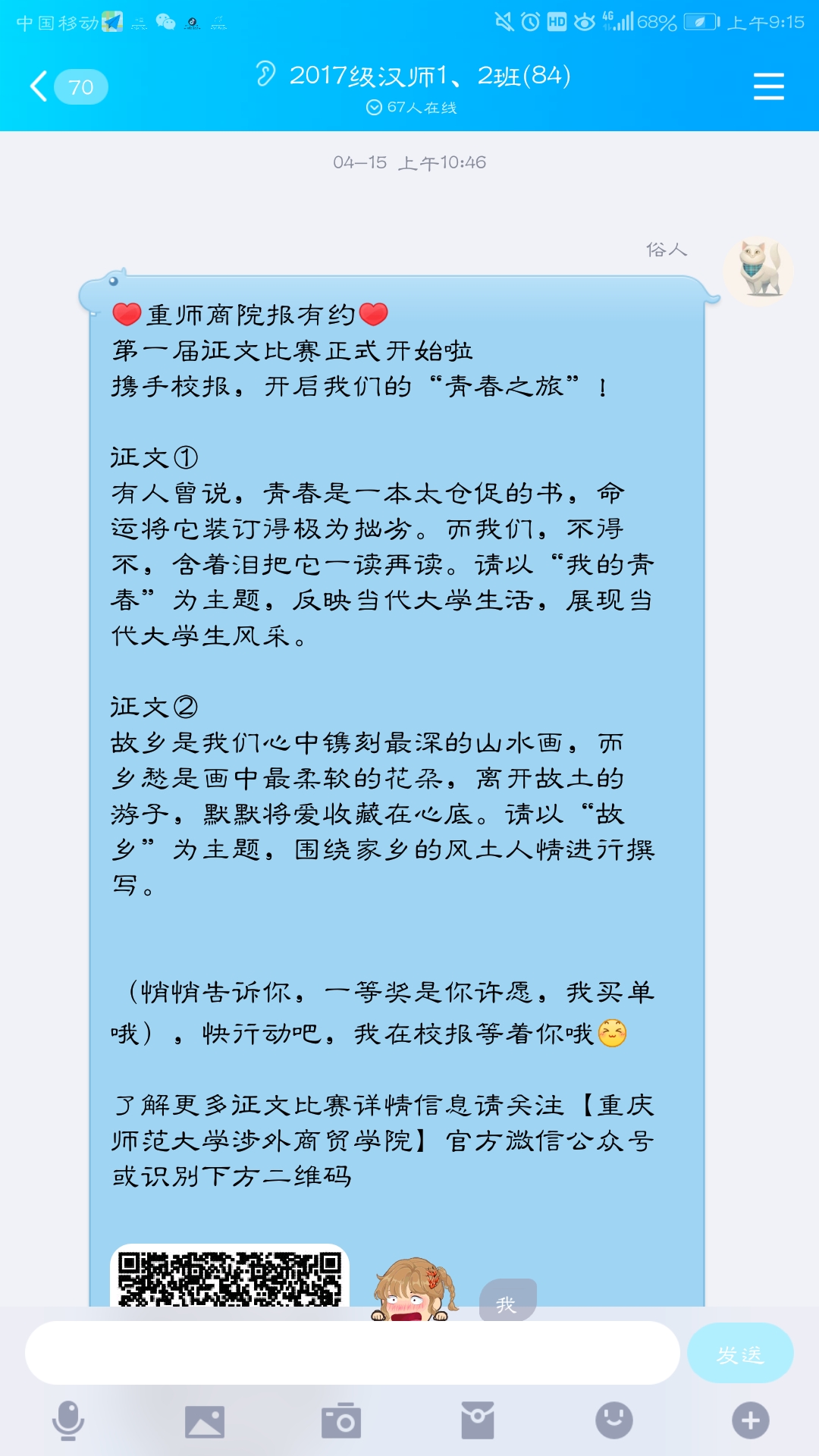Start a voice message with the microphone
This screenshot has width=819, height=1456.
tap(68, 1421)
